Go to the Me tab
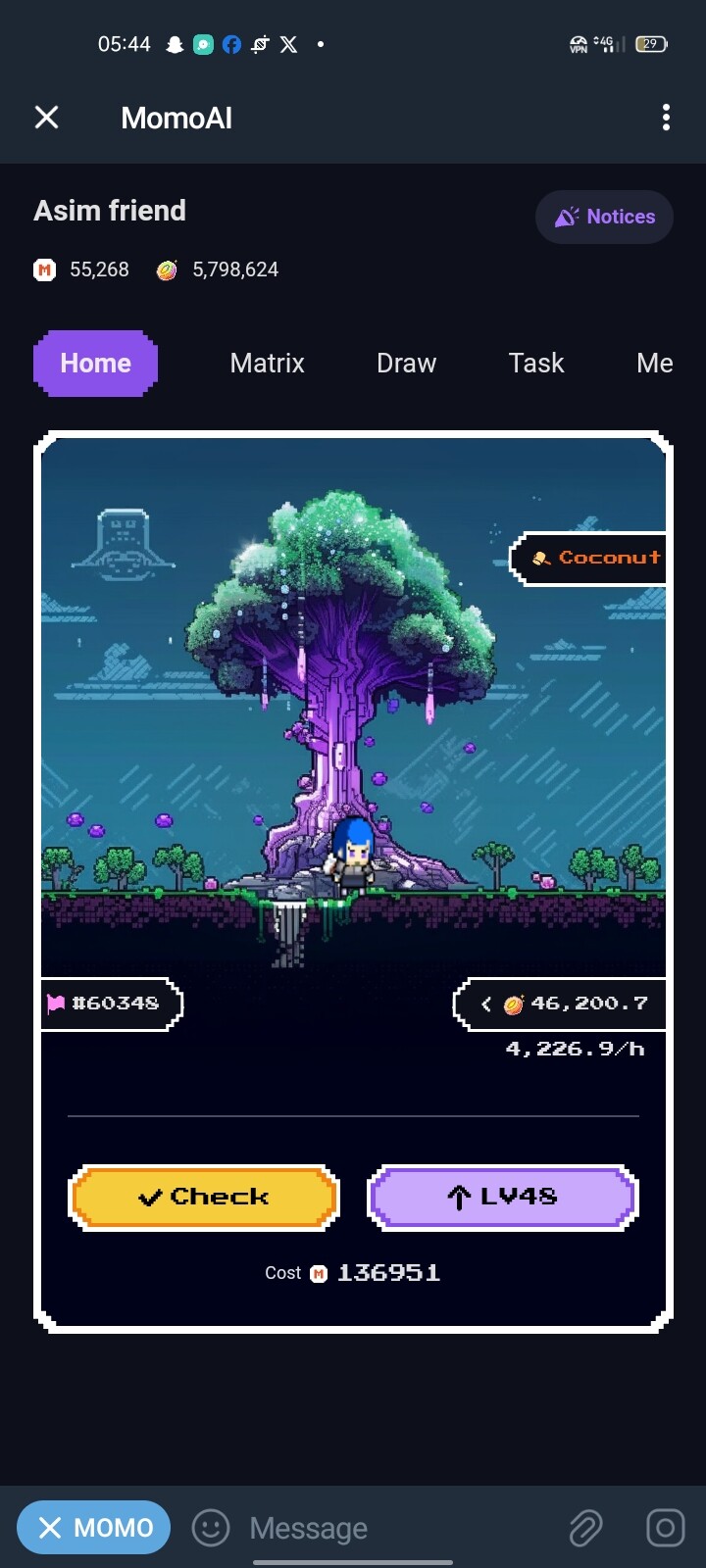 point(654,363)
